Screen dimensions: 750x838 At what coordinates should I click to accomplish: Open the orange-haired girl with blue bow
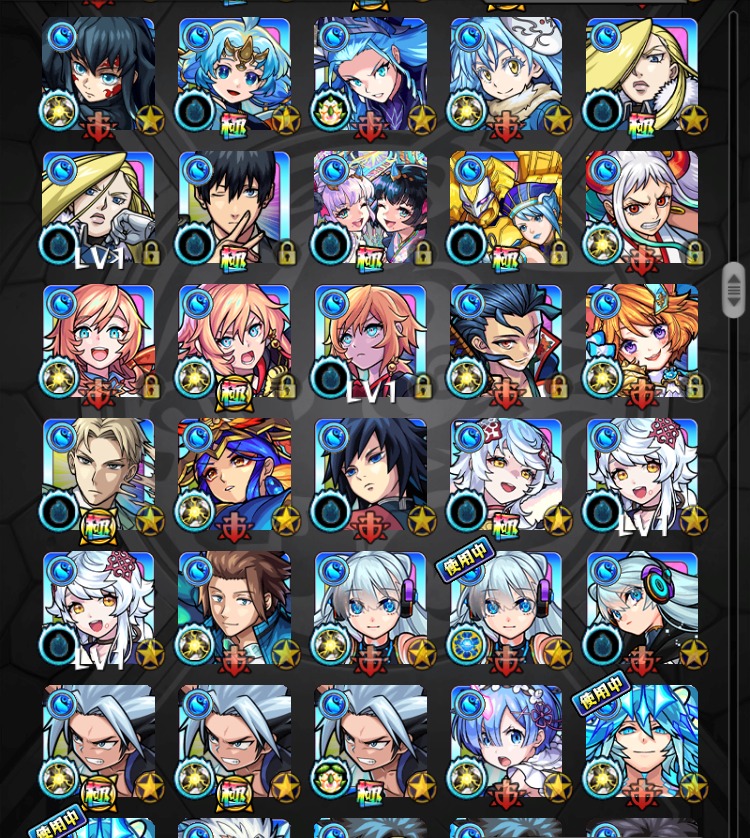coord(641,342)
